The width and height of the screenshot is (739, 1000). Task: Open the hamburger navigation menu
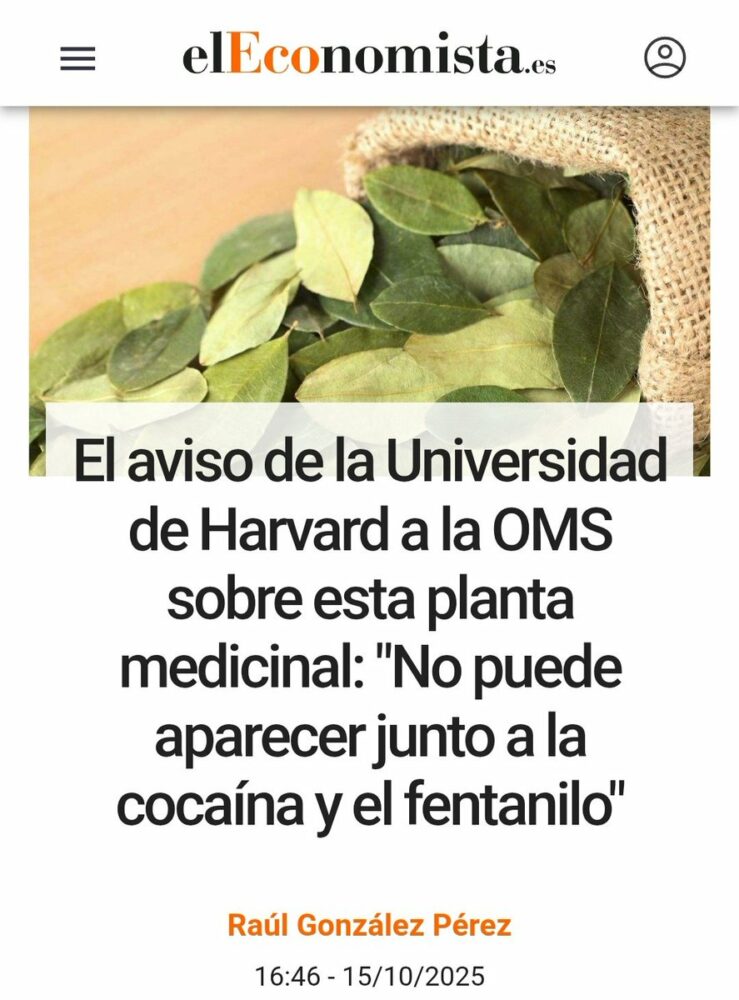(x=78, y=59)
